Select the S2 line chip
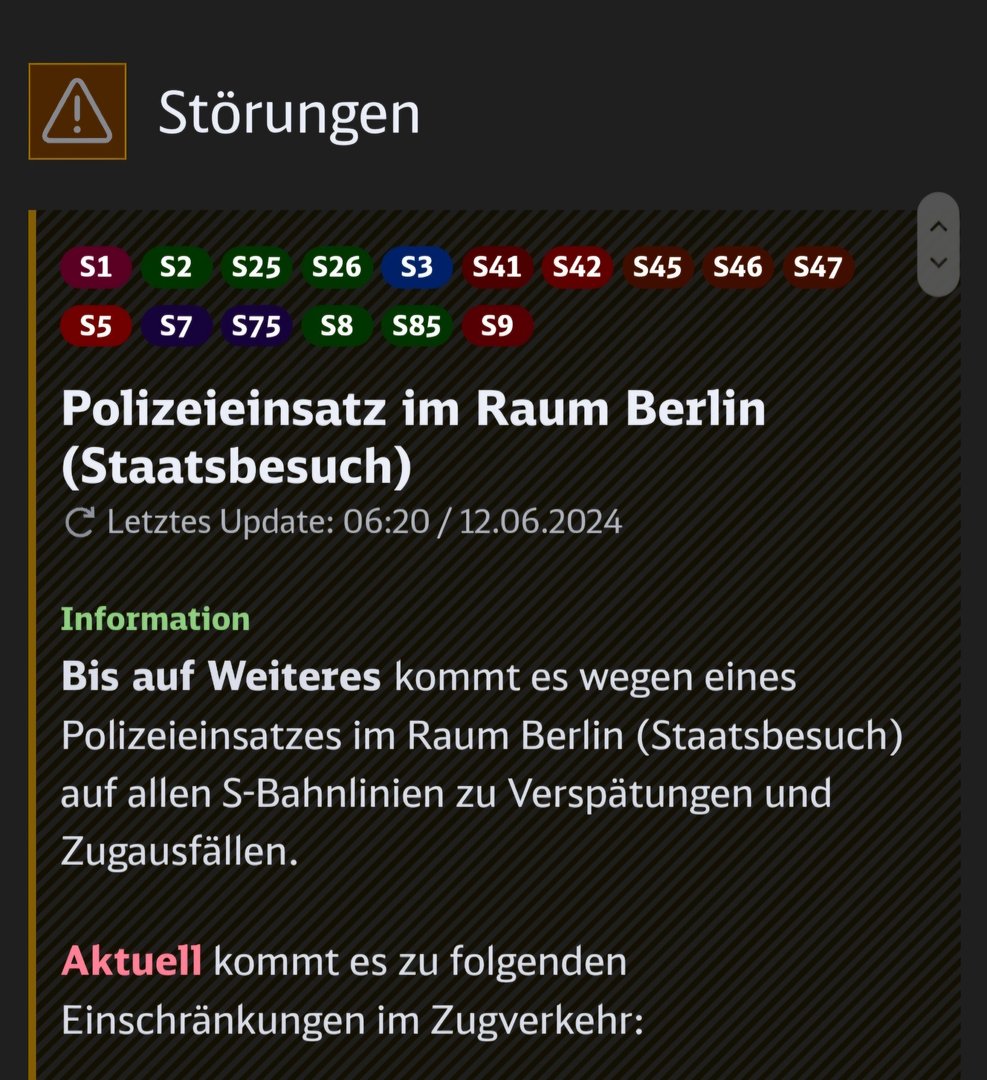The height and width of the screenshot is (1080, 987). pos(176,267)
